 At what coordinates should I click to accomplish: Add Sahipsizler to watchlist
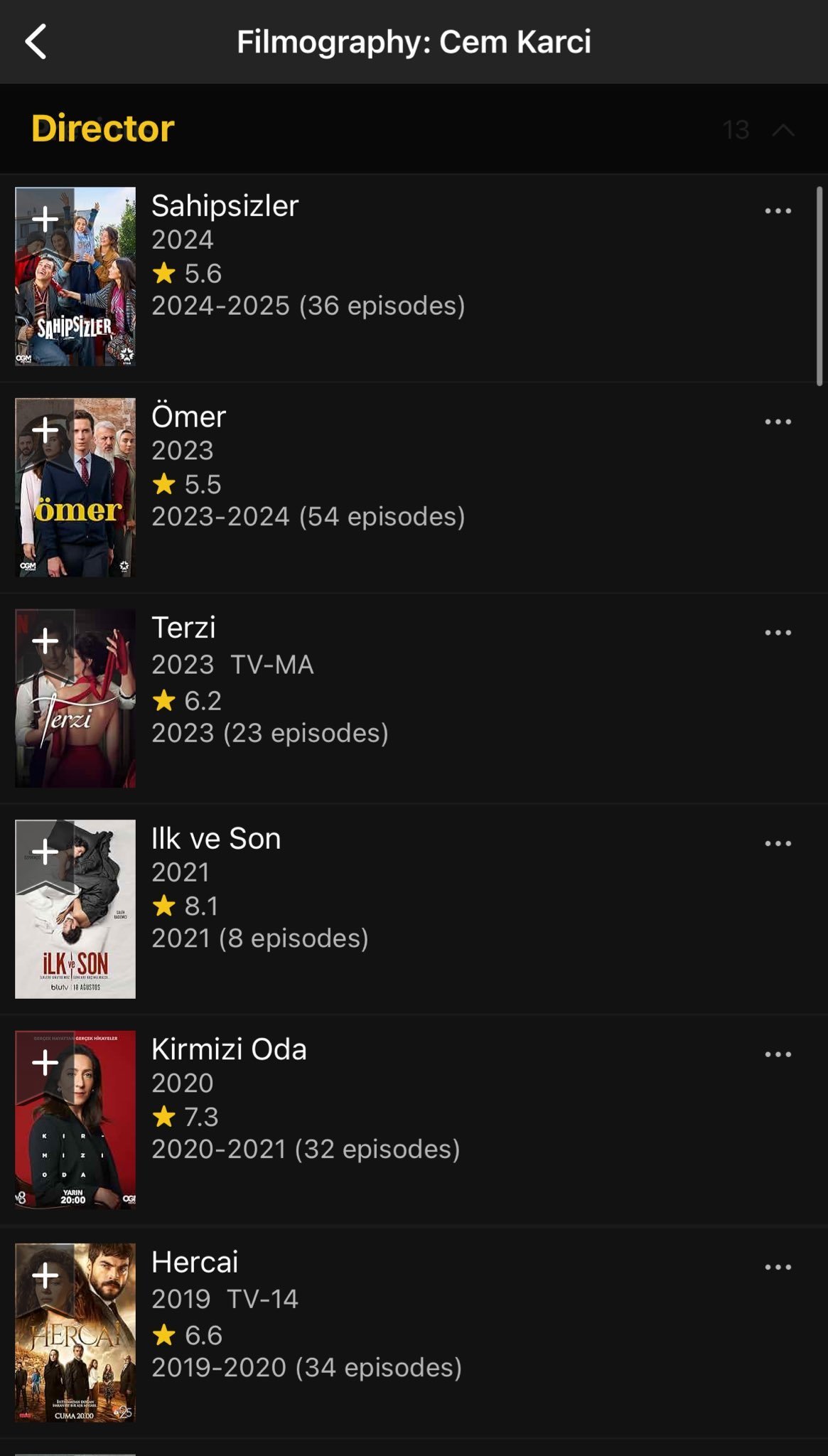tap(45, 219)
